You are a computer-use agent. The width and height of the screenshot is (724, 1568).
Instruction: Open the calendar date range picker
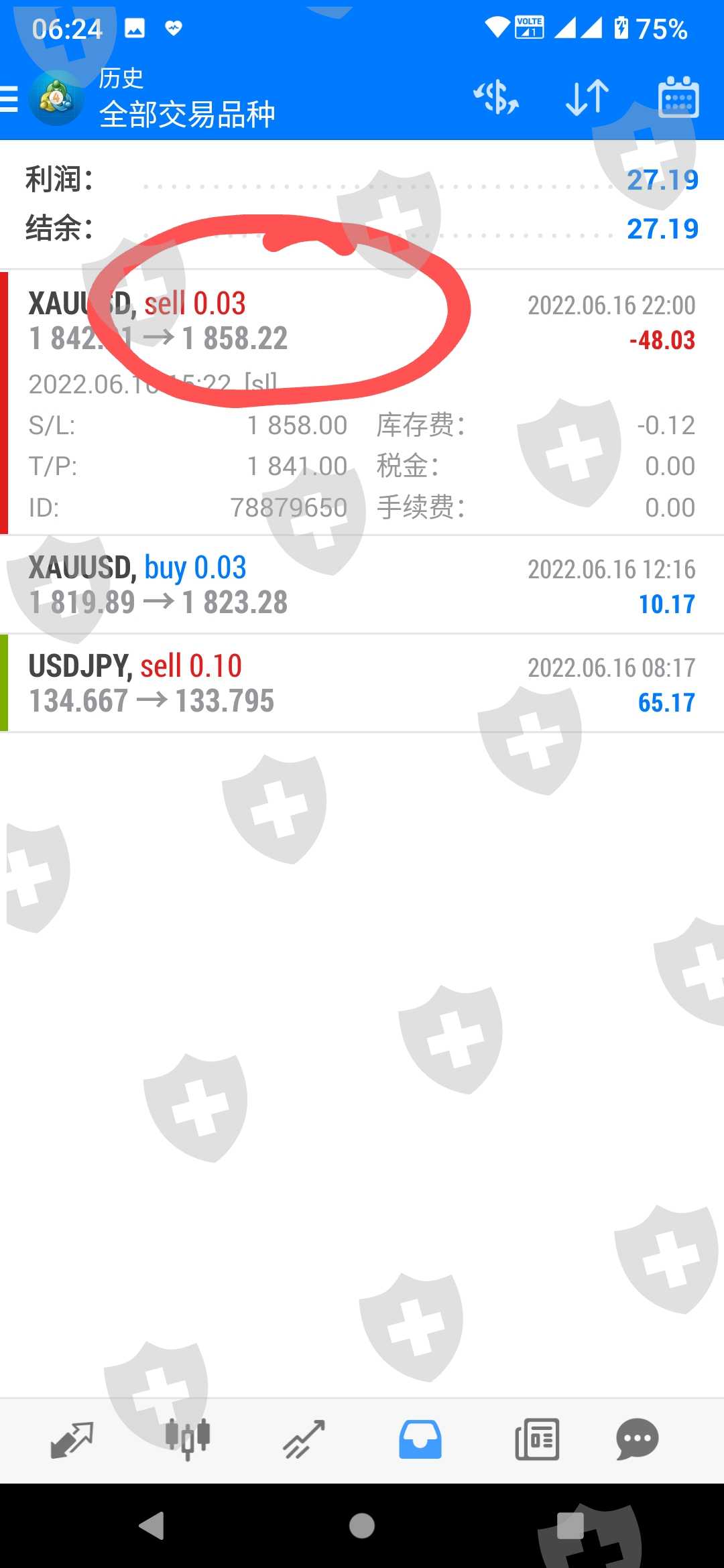pyautogui.click(x=678, y=98)
